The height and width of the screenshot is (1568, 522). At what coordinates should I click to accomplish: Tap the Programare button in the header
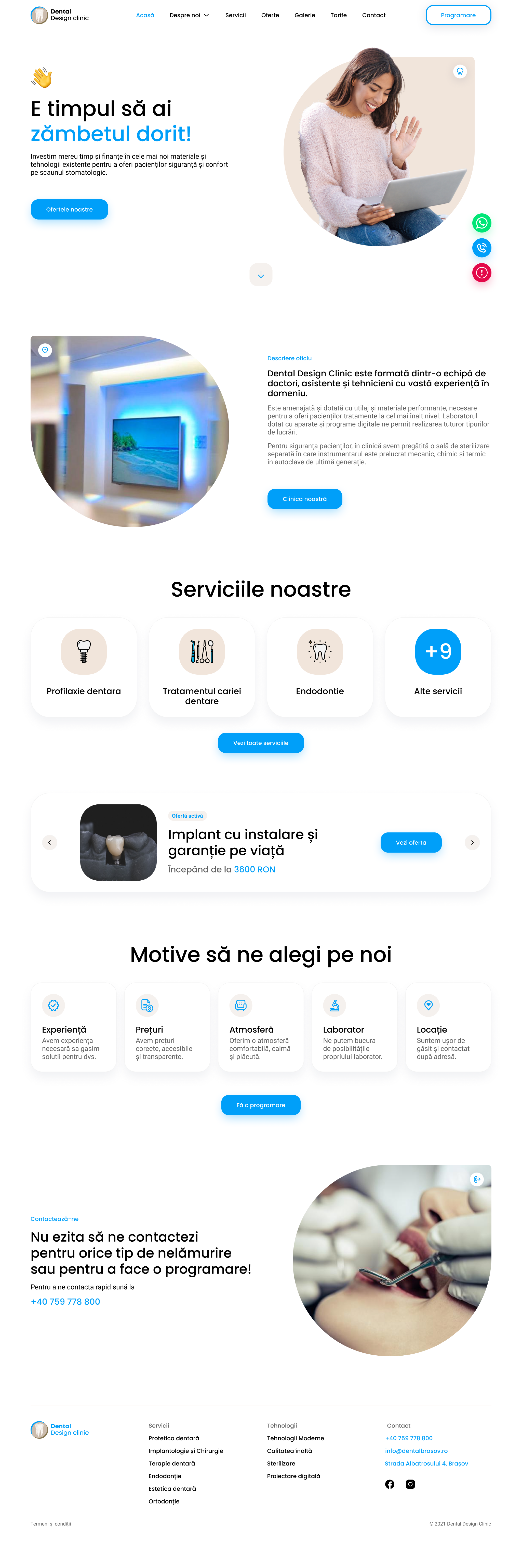click(x=458, y=15)
